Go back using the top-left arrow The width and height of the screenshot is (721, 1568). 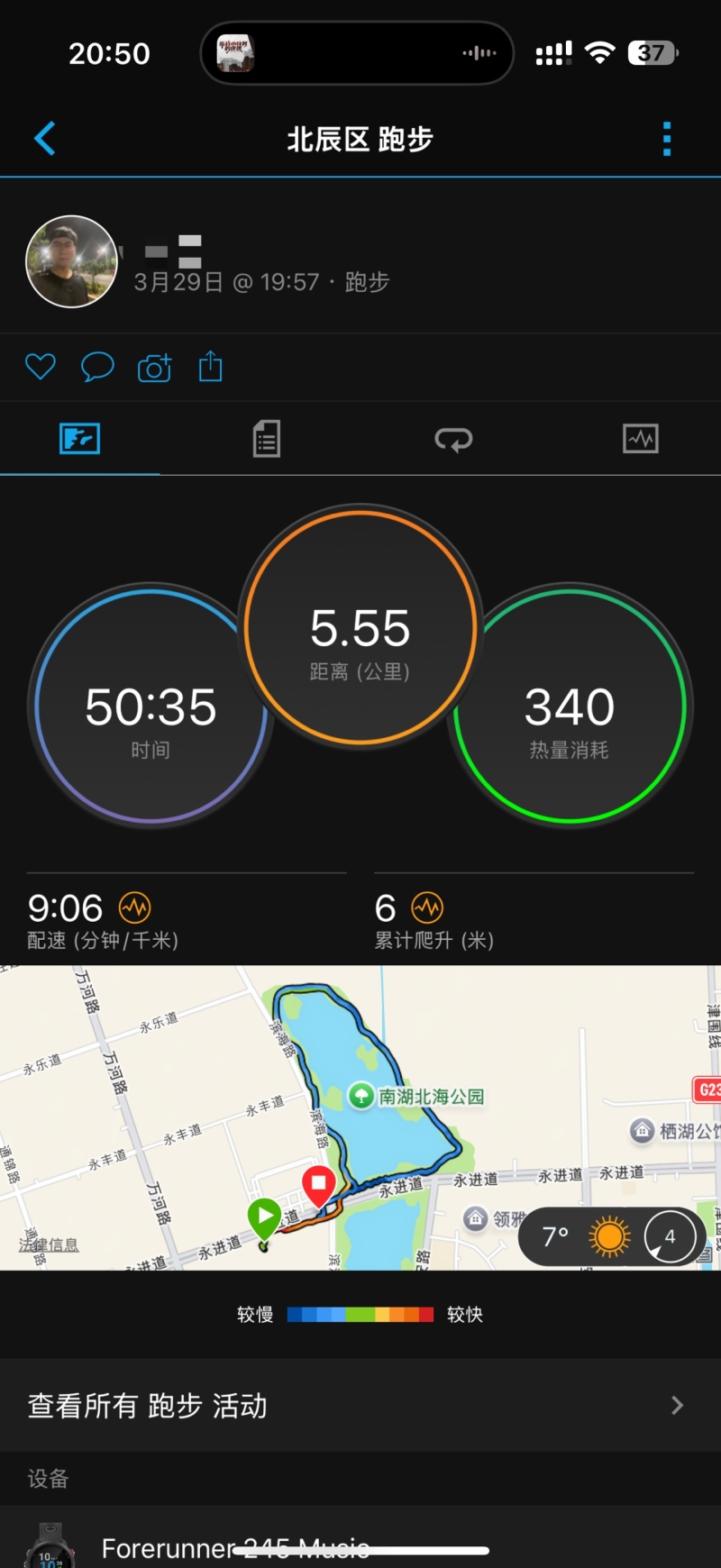(x=45, y=139)
